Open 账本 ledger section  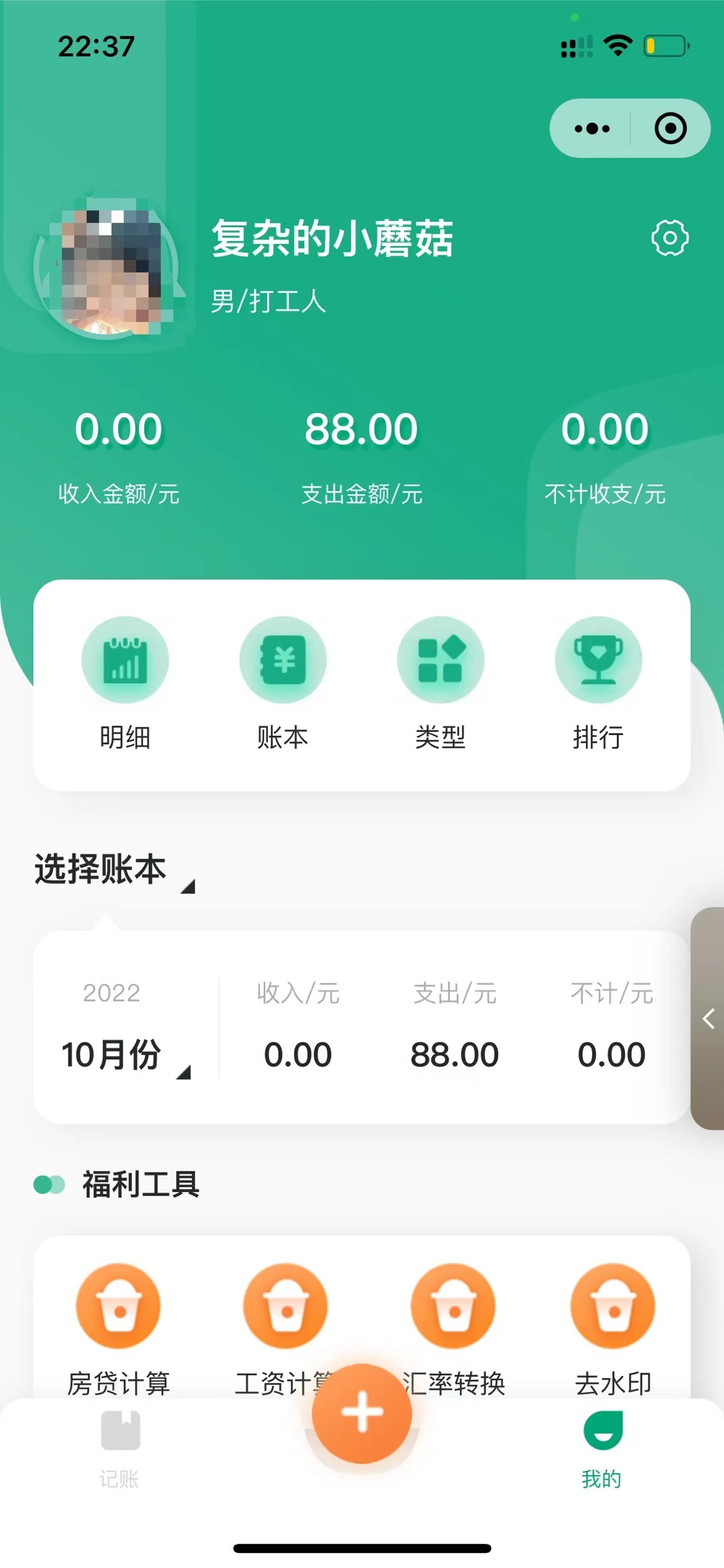tap(283, 684)
